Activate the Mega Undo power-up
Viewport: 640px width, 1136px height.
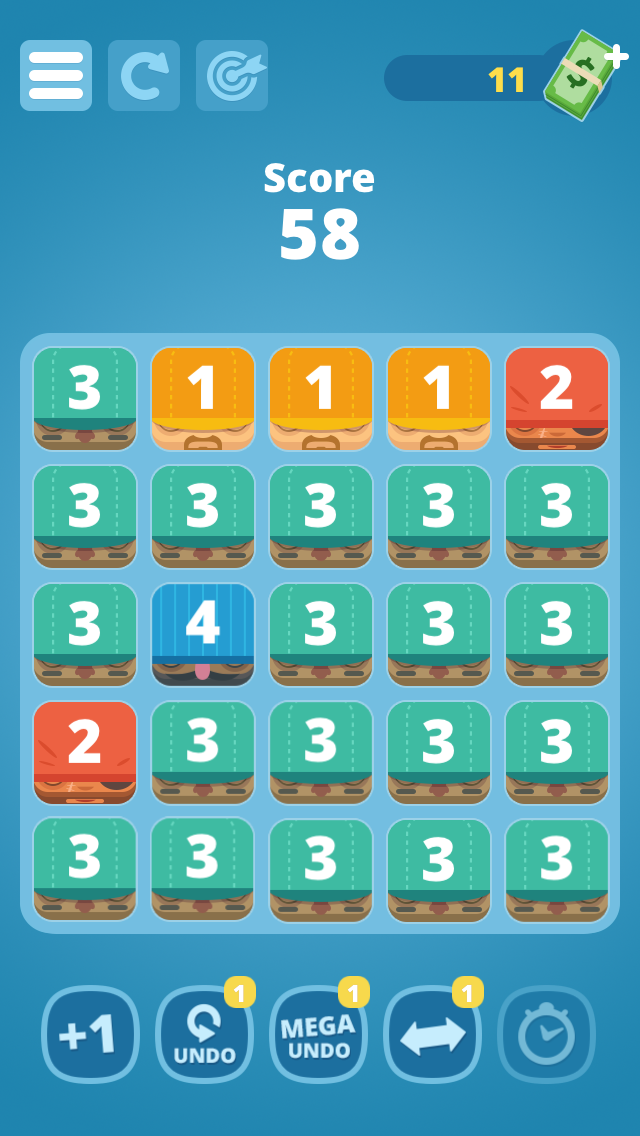[x=318, y=1035]
